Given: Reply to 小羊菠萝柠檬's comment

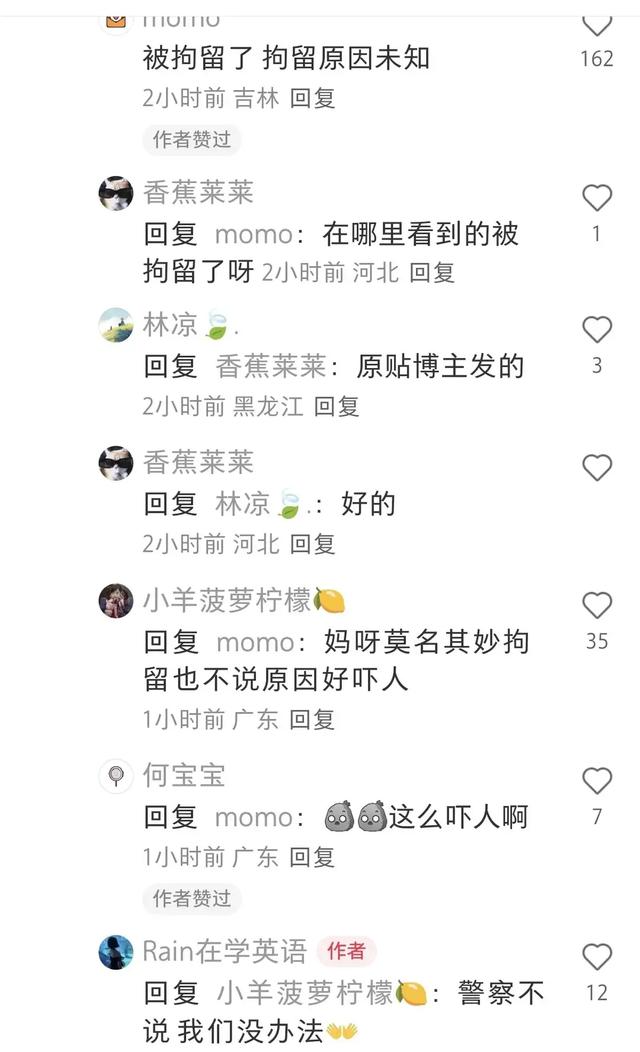Looking at the screenshot, I should click(x=312, y=719).
